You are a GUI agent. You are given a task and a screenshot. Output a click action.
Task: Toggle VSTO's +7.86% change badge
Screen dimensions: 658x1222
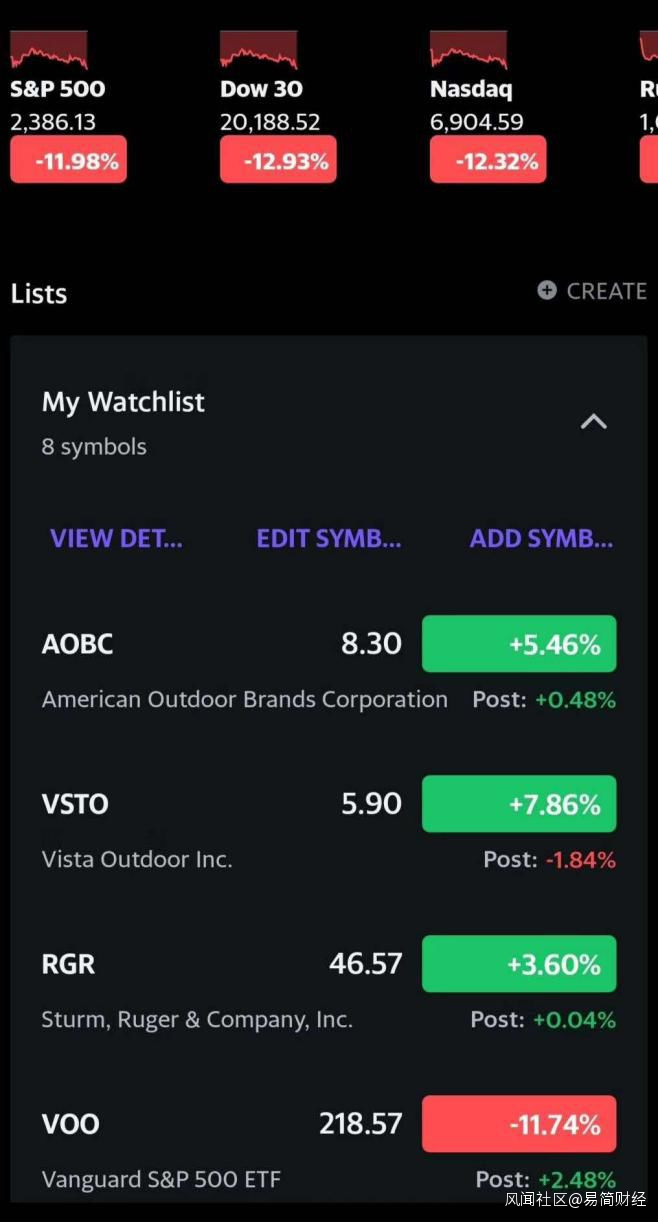pos(519,804)
